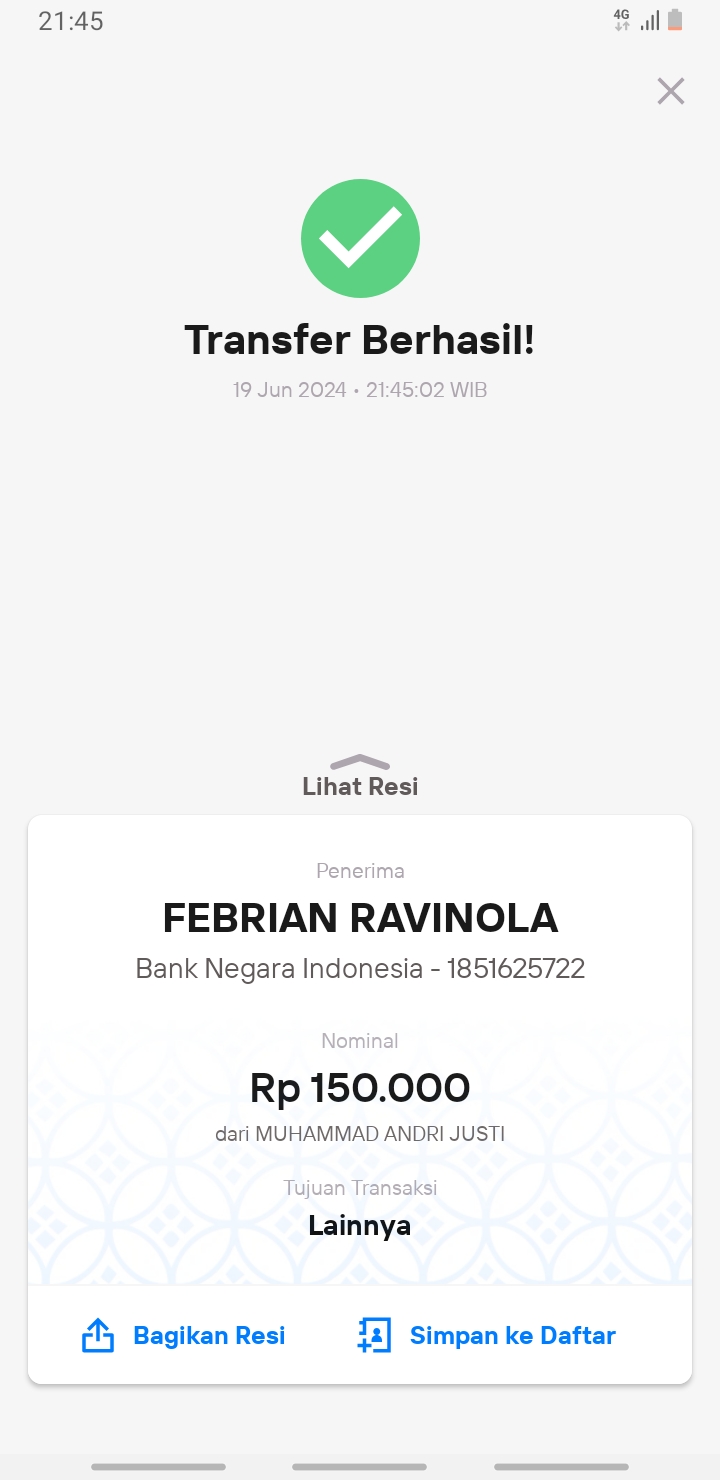Close the transfer success screen
Viewport: 720px width, 1480px height.
[670, 91]
